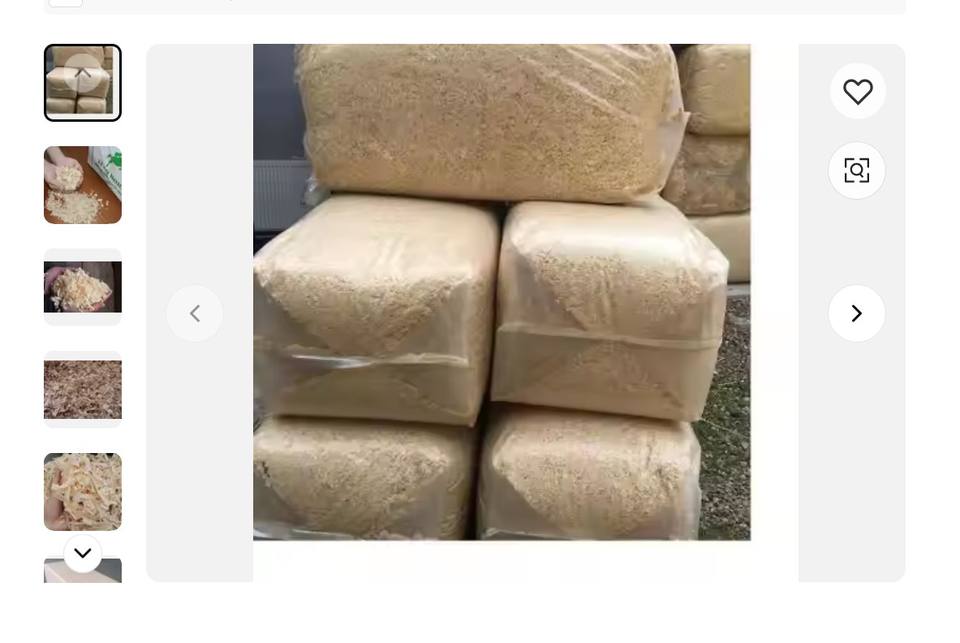Image resolution: width=960 pixels, height=643 pixels.
Task: Tap the down arrow to reveal more thumbnails
Action: 83,553
